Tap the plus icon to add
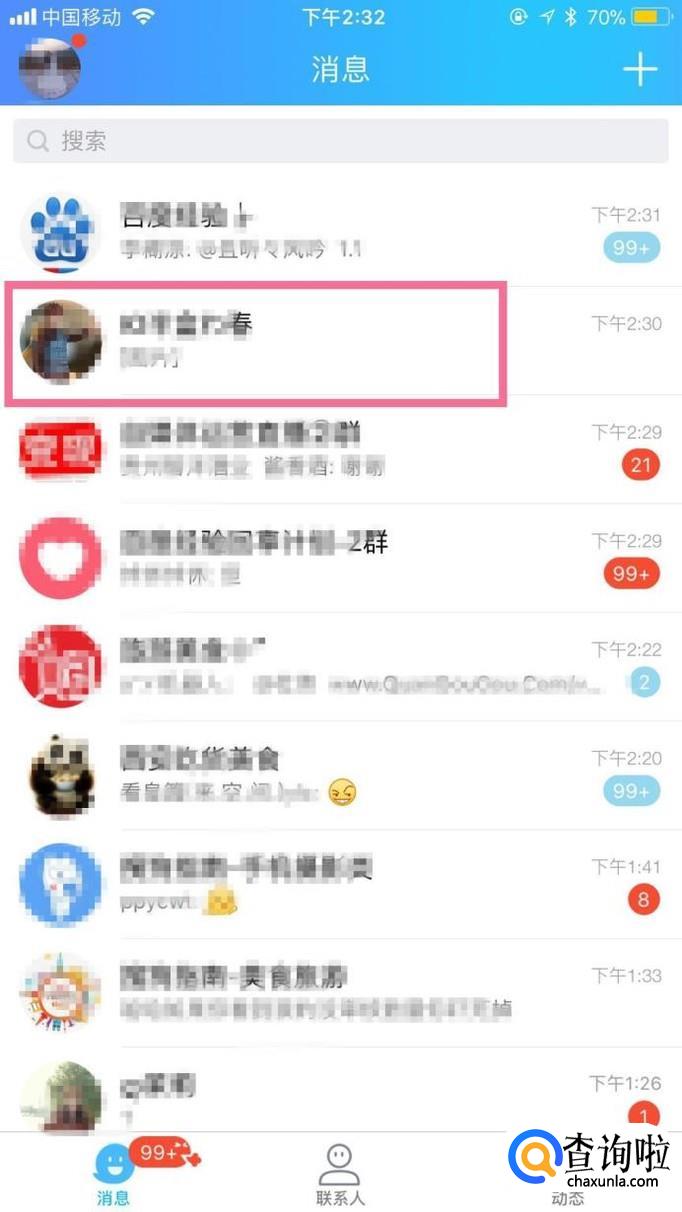The image size is (682, 1212). pyautogui.click(x=640, y=69)
